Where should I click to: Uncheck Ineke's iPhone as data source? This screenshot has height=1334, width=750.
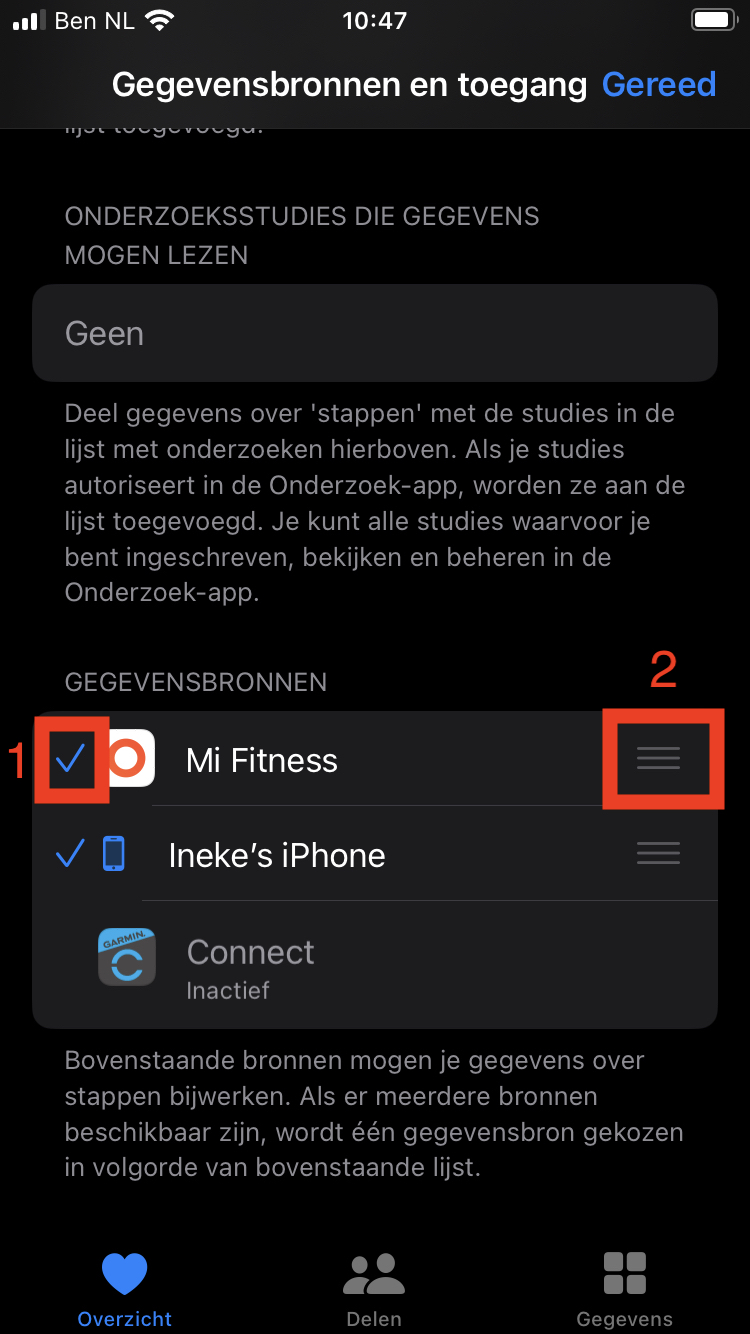click(70, 854)
